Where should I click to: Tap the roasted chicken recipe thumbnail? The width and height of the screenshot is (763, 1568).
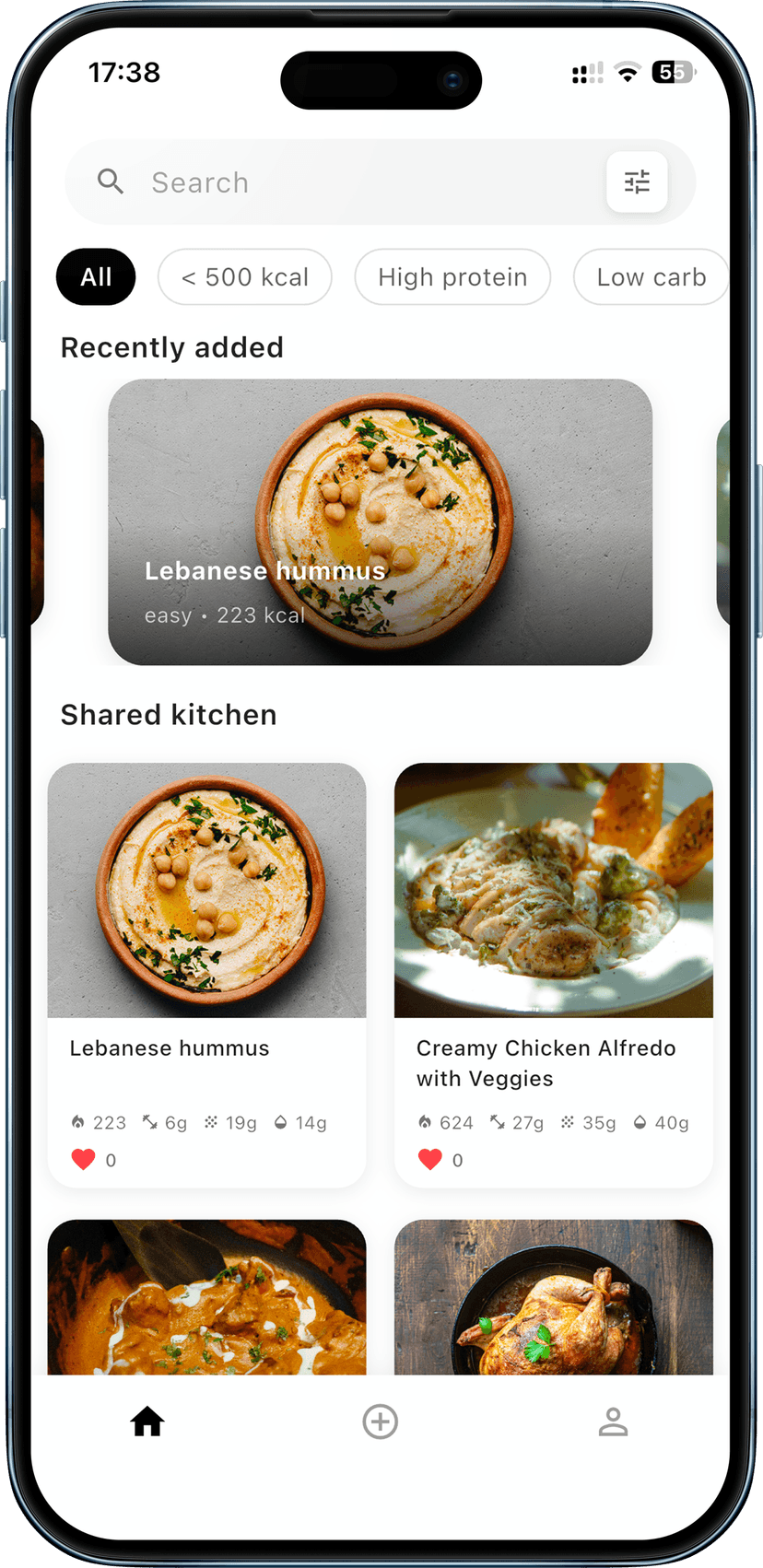pyautogui.click(x=553, y=1297)
